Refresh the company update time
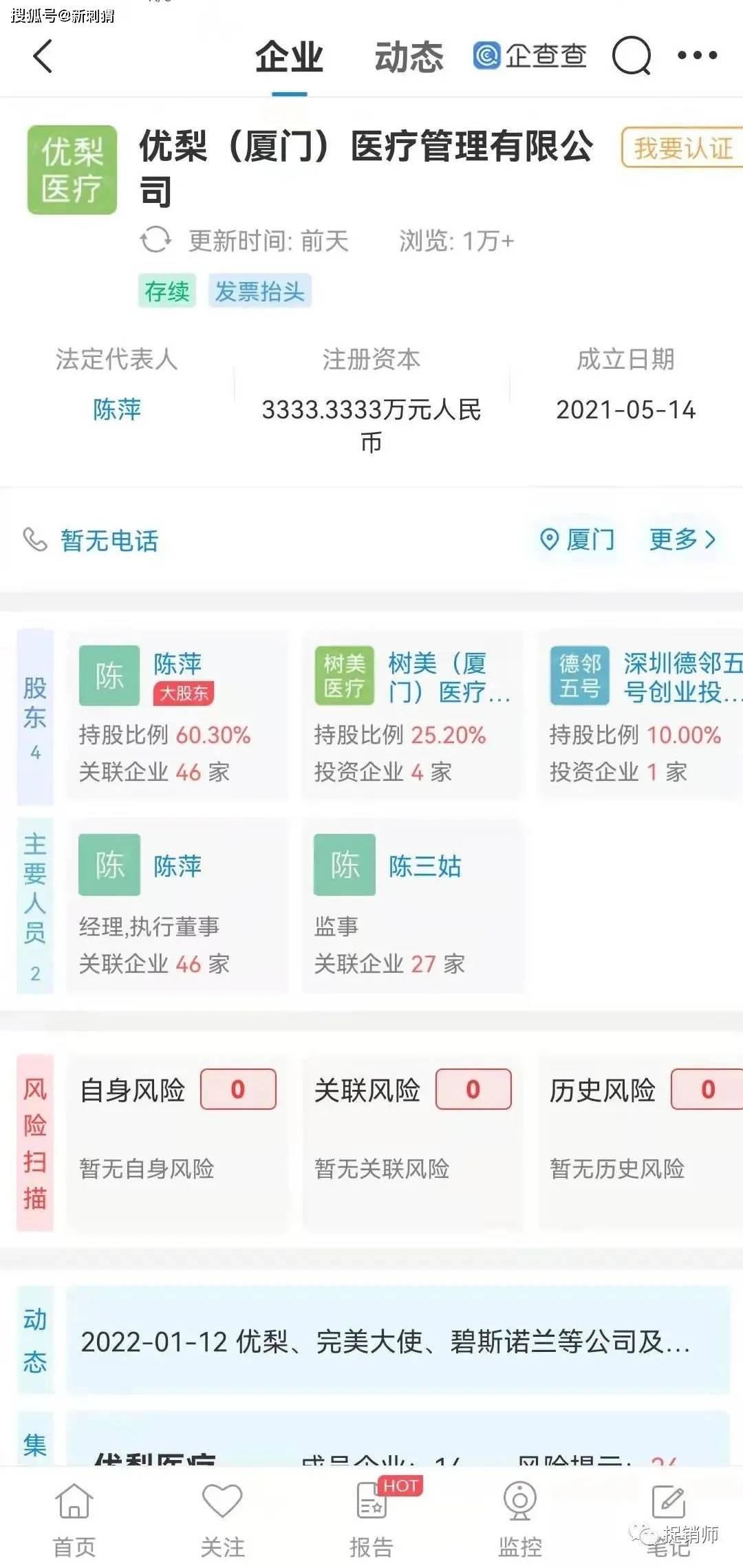The height and width of the screenshot is (1568, 743). click(155, 240)
